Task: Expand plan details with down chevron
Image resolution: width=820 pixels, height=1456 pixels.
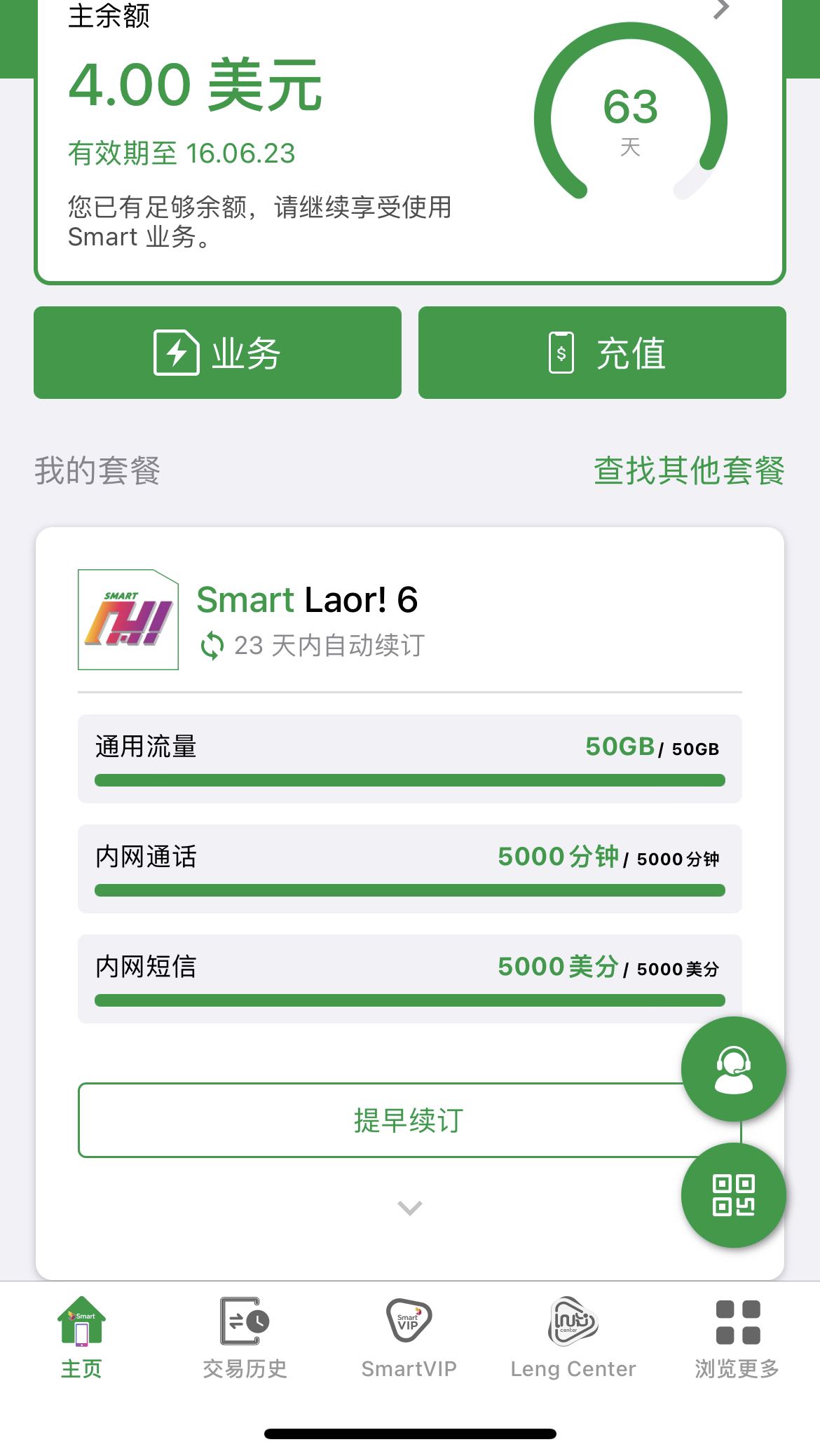Action: [410, 1208]
